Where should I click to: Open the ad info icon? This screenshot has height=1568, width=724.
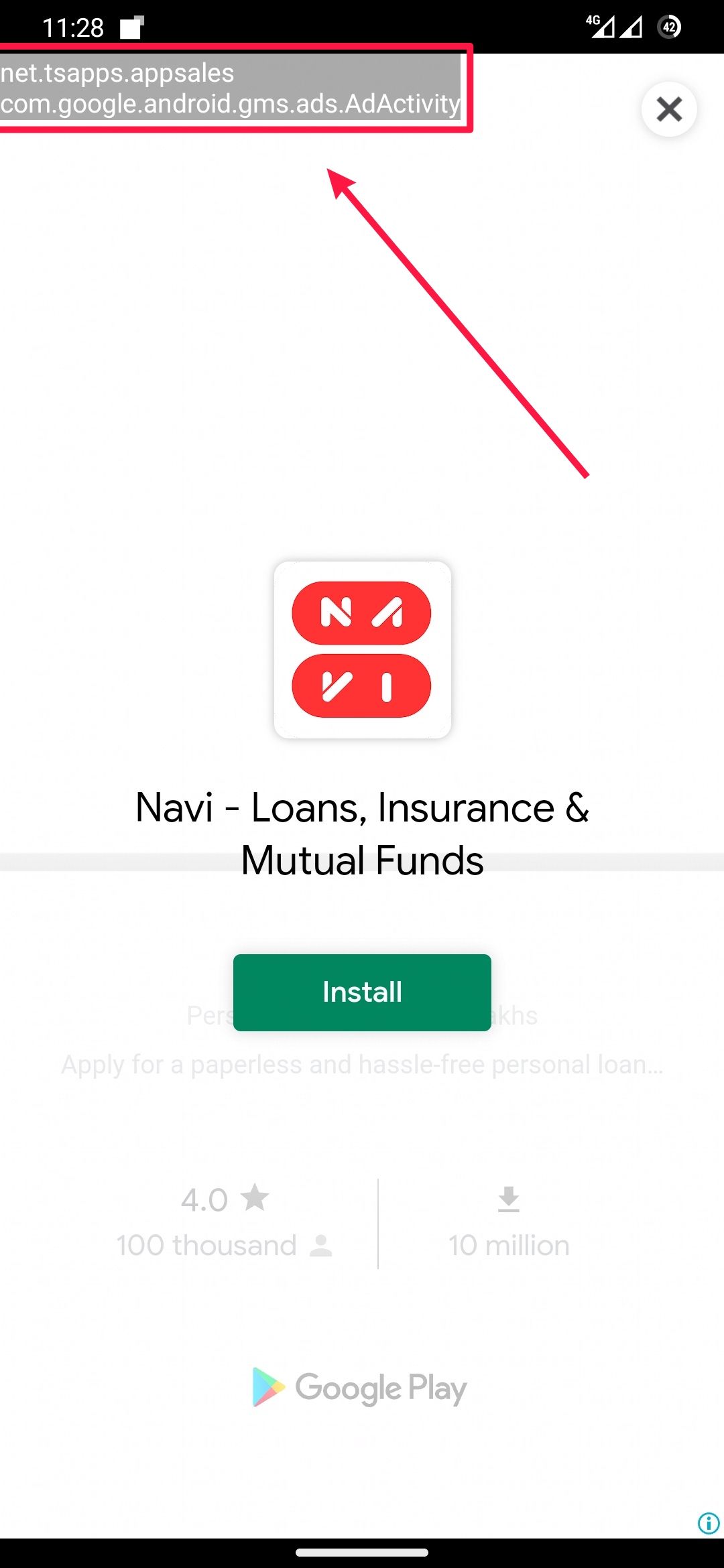pos(708,1523)
